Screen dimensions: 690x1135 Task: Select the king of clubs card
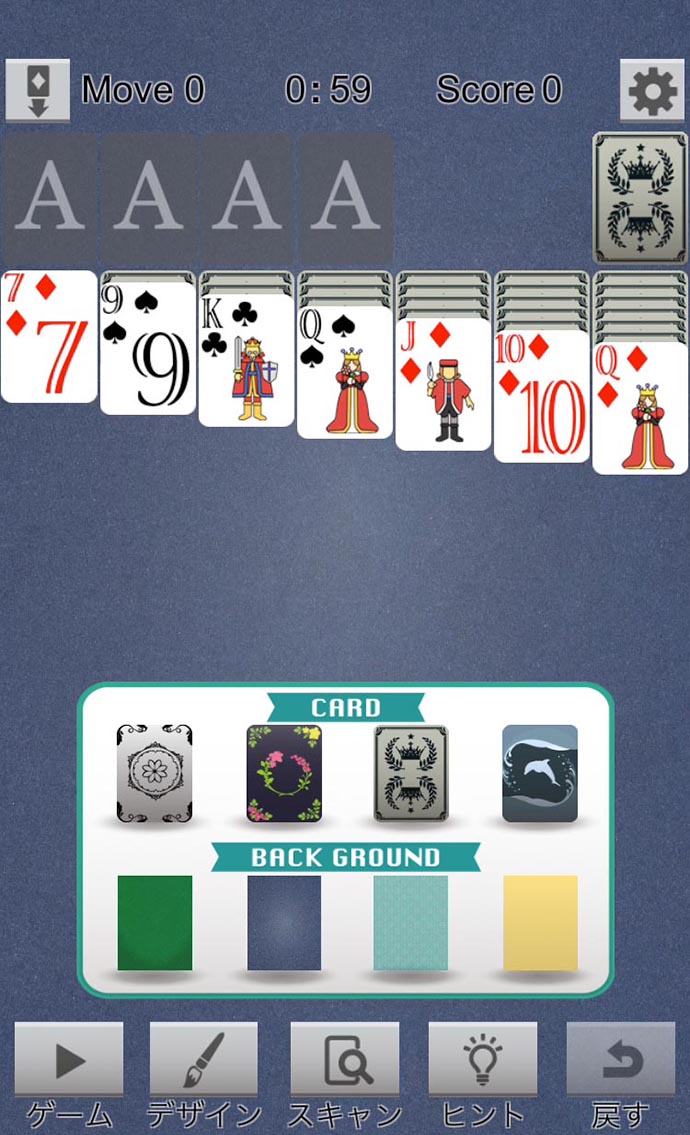coord(246,362)
